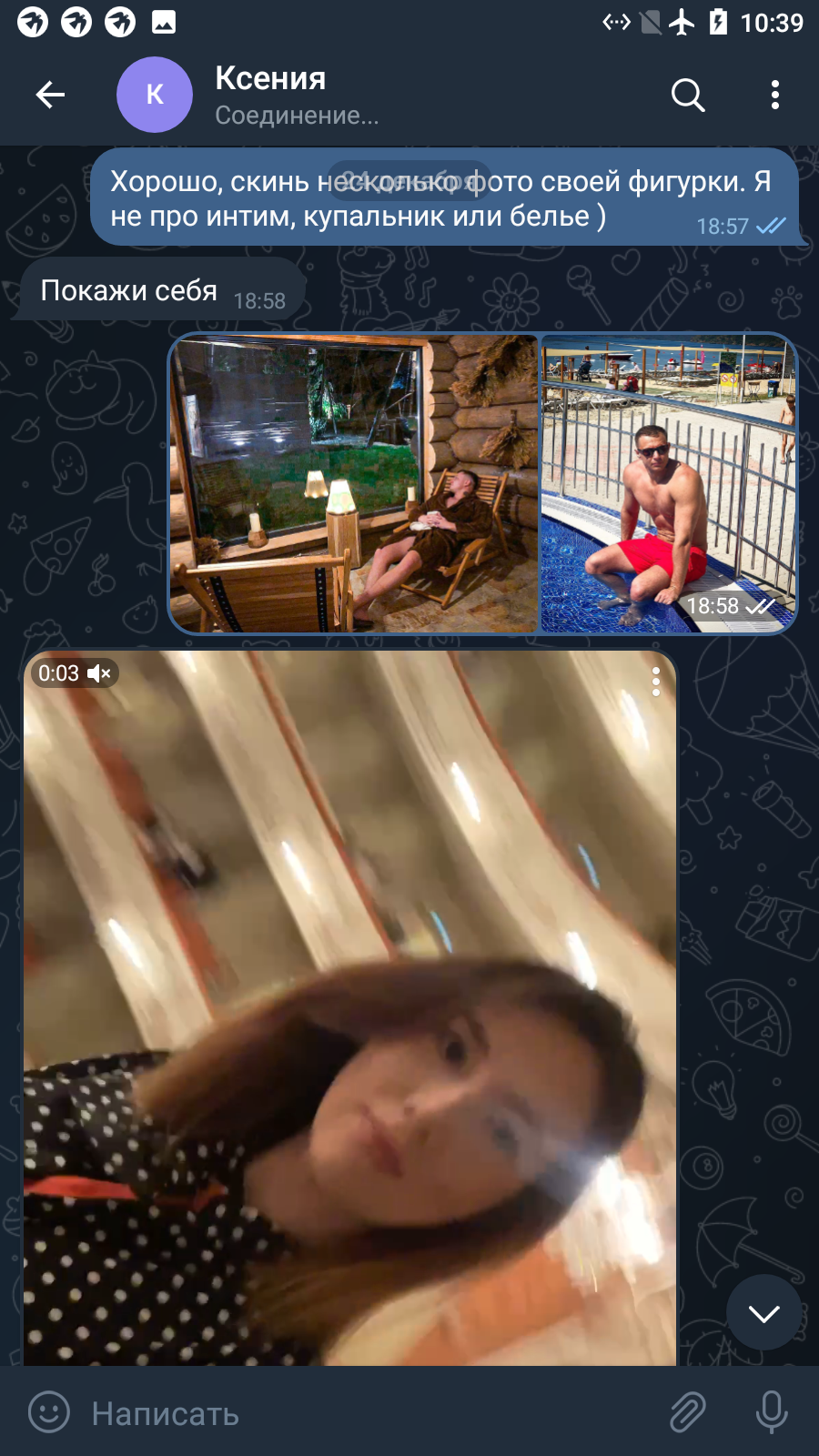Open the emoji picker
The image size is (819, 1456).
(x=49, y=1412)
